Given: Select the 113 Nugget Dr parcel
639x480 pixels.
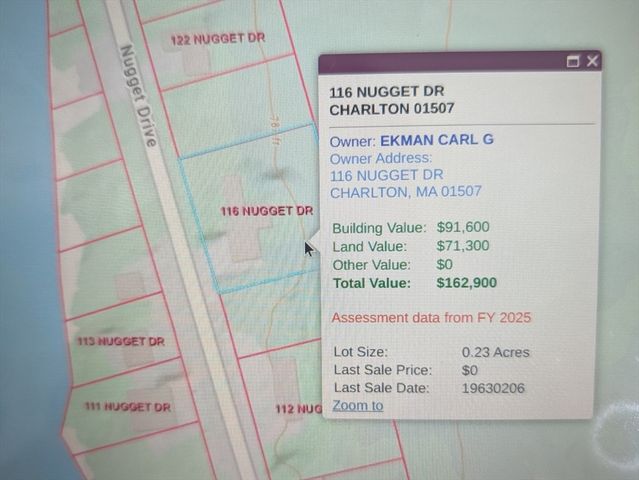Looking at the screenshot, I should [120, 341].
